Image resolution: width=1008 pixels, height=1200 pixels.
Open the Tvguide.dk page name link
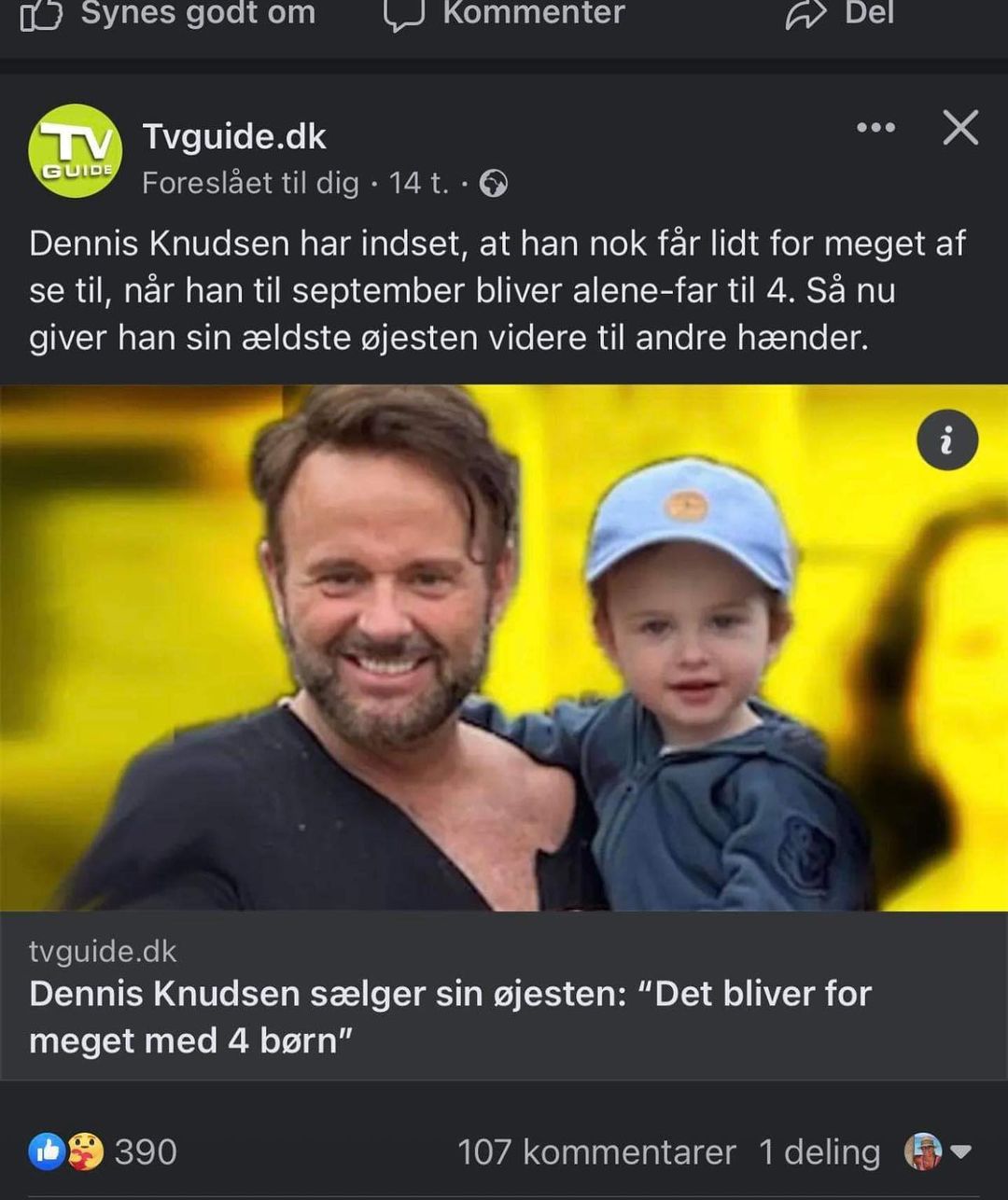click(234, 136)
